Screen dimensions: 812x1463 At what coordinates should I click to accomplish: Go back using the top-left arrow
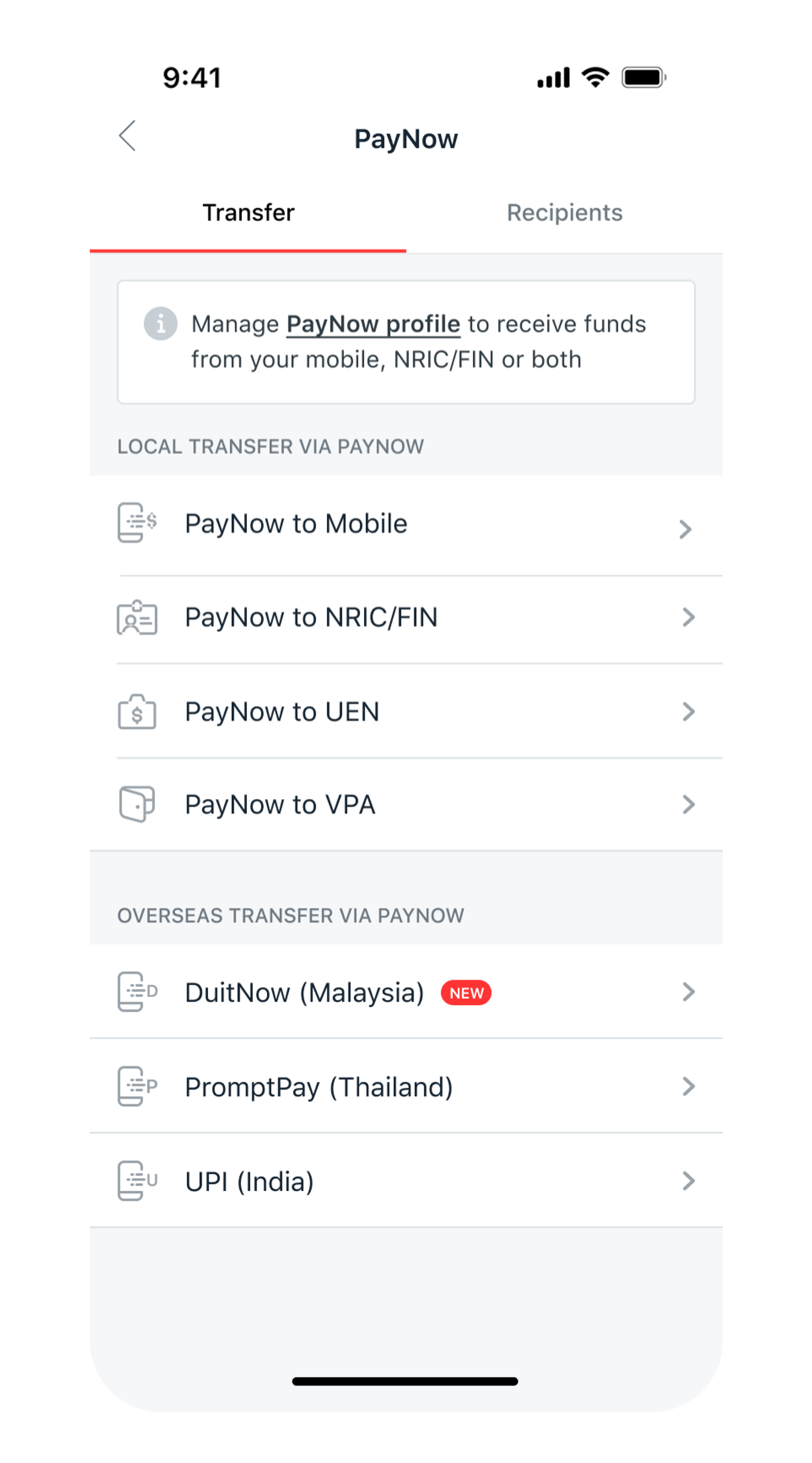(x=128, y=137)
